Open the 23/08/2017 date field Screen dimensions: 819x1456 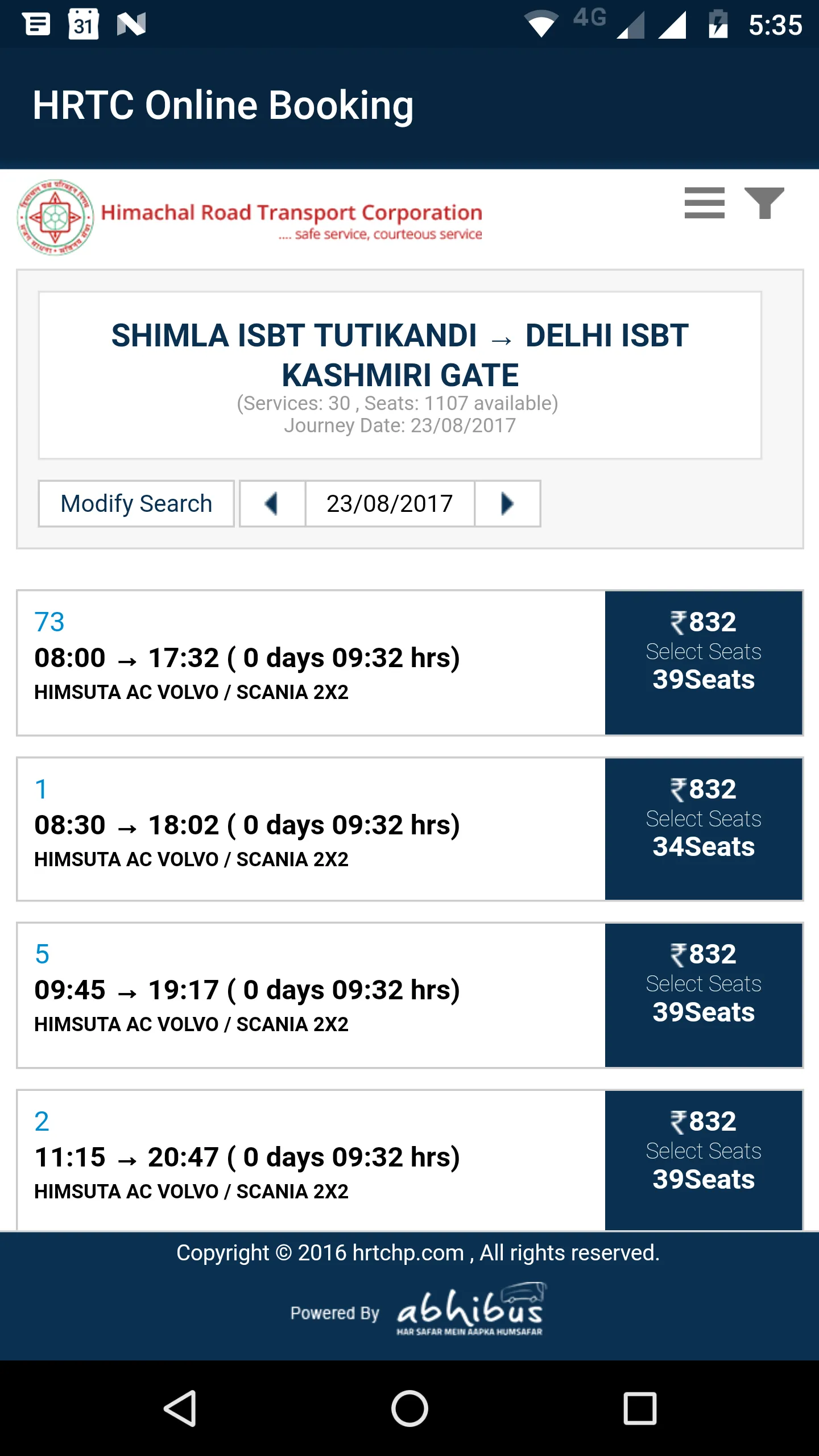[390, 504]
